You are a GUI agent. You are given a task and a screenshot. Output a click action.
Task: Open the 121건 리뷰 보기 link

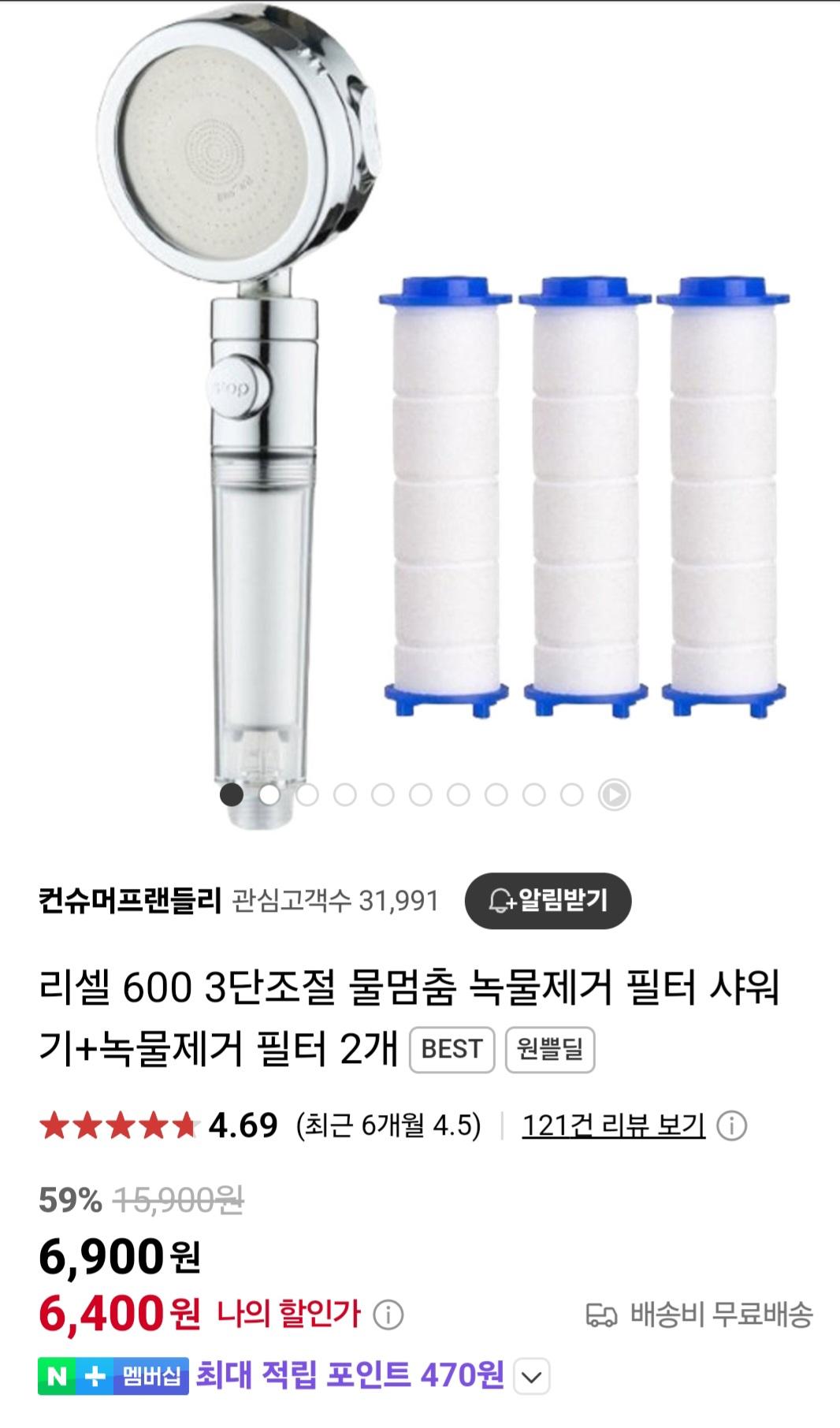tap(613, 1125)
